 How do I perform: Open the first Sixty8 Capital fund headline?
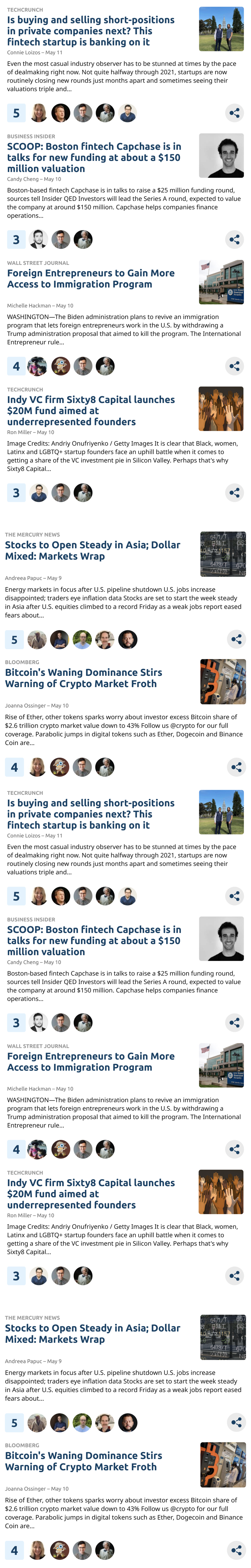pos(91,411)
